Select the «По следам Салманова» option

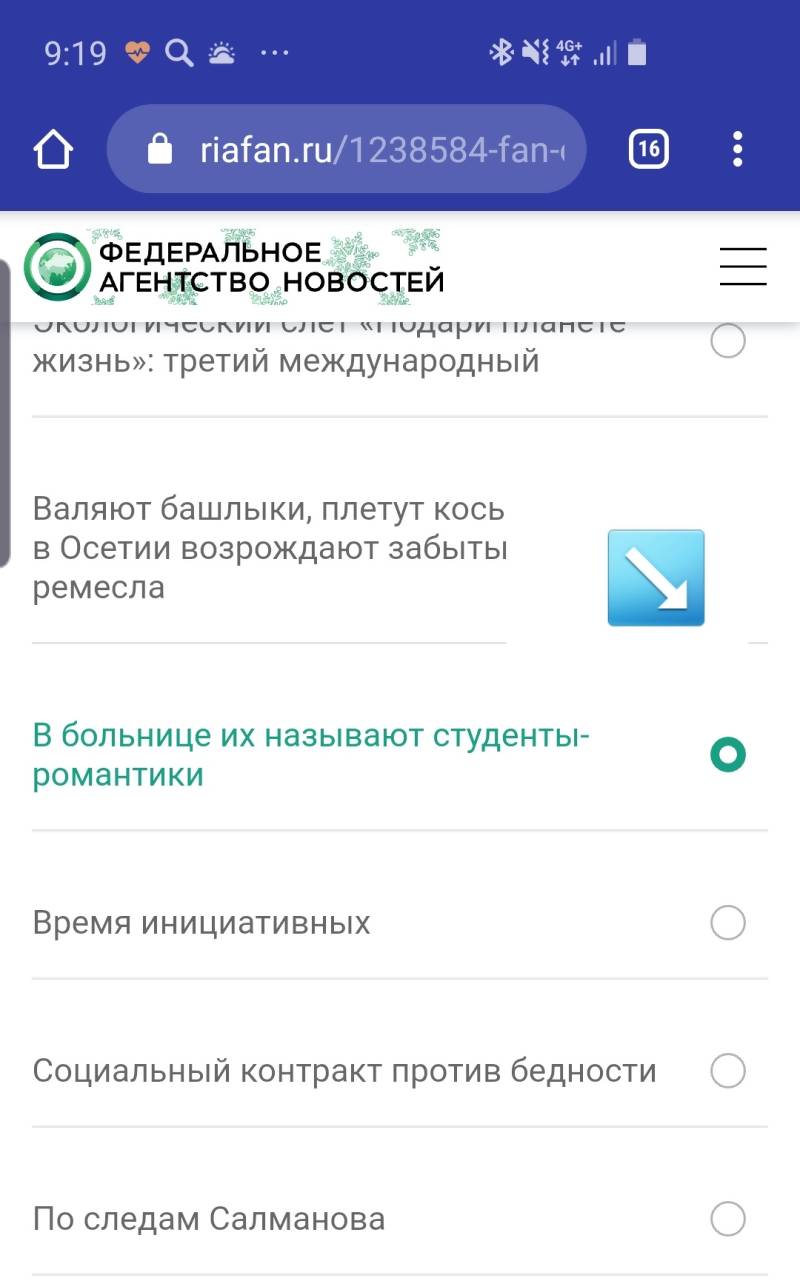click(x=728, y=1219)
